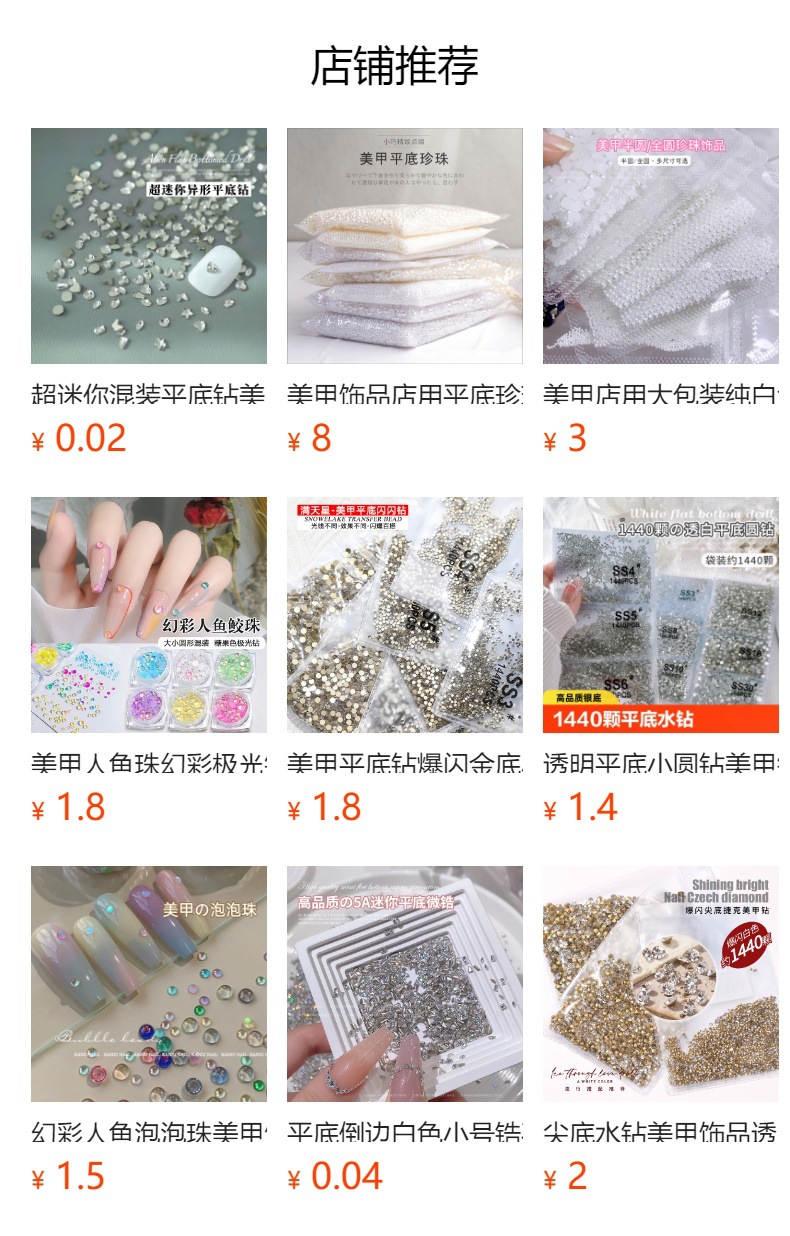View the 美甲饰品店用平底珍珠 item at ¥8

point(405,246)
